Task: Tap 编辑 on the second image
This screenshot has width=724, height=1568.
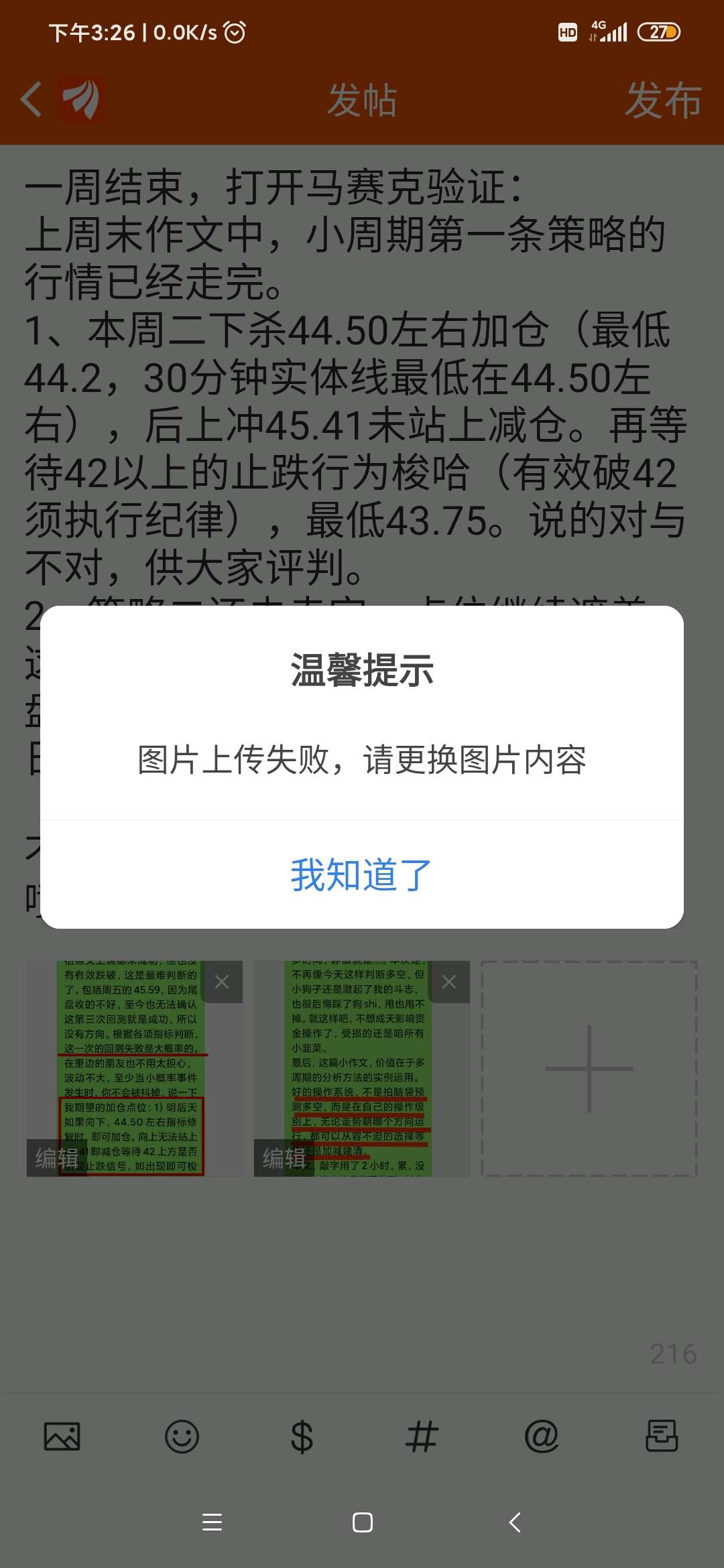Action: [x=284, y=1158]
